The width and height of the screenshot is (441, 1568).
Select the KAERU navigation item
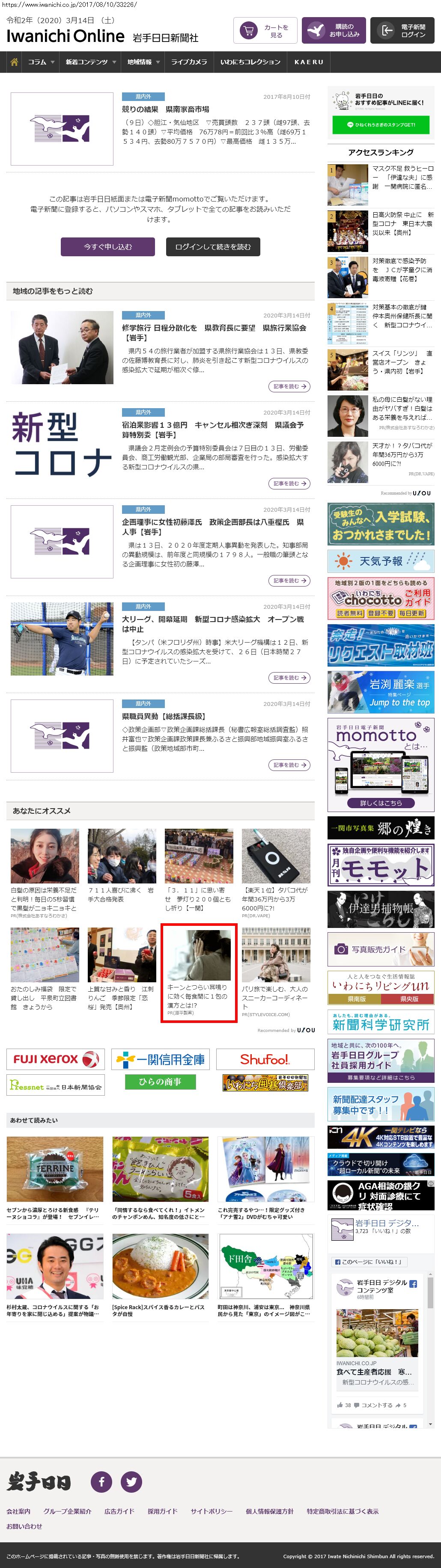[x=309, y=62]
